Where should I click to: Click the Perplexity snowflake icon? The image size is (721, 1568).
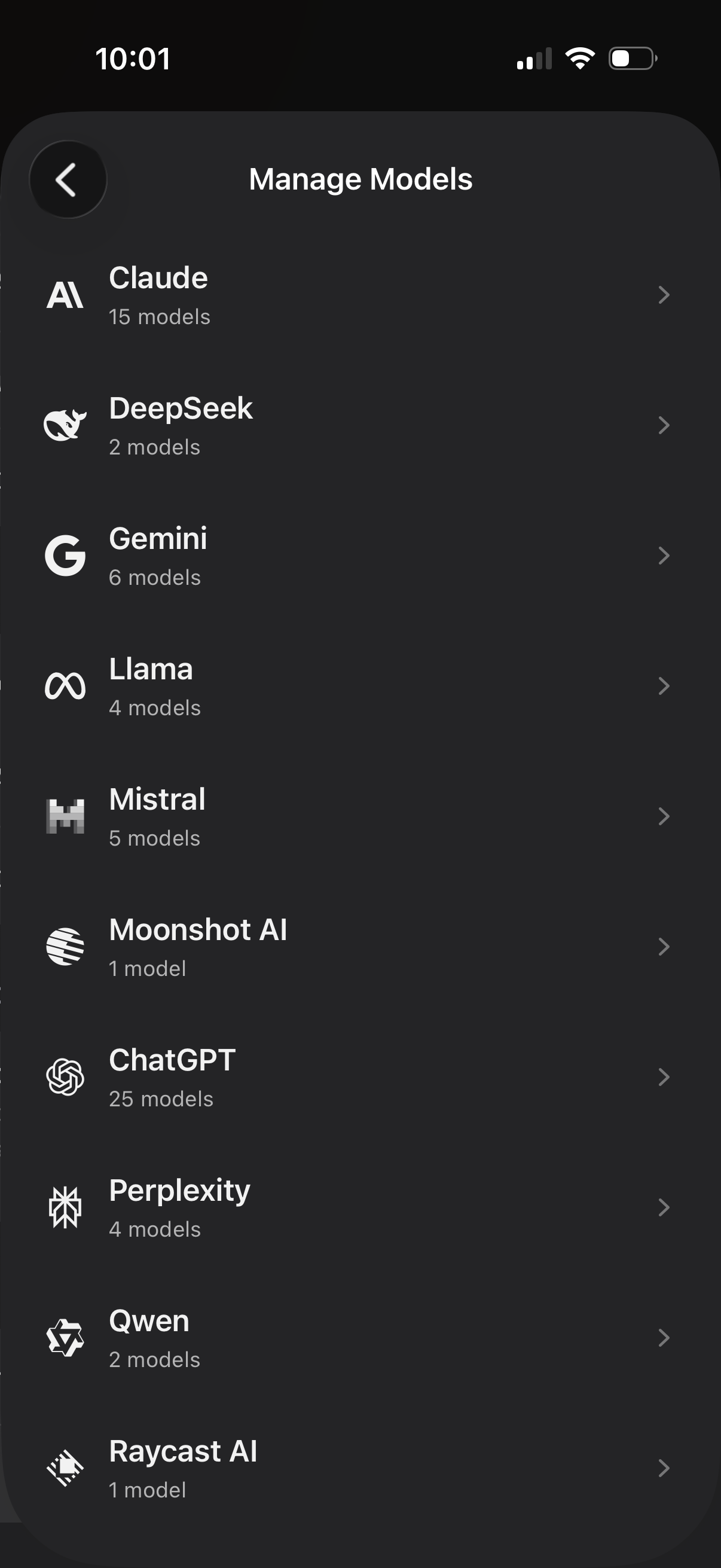(x=65, y=1207)
